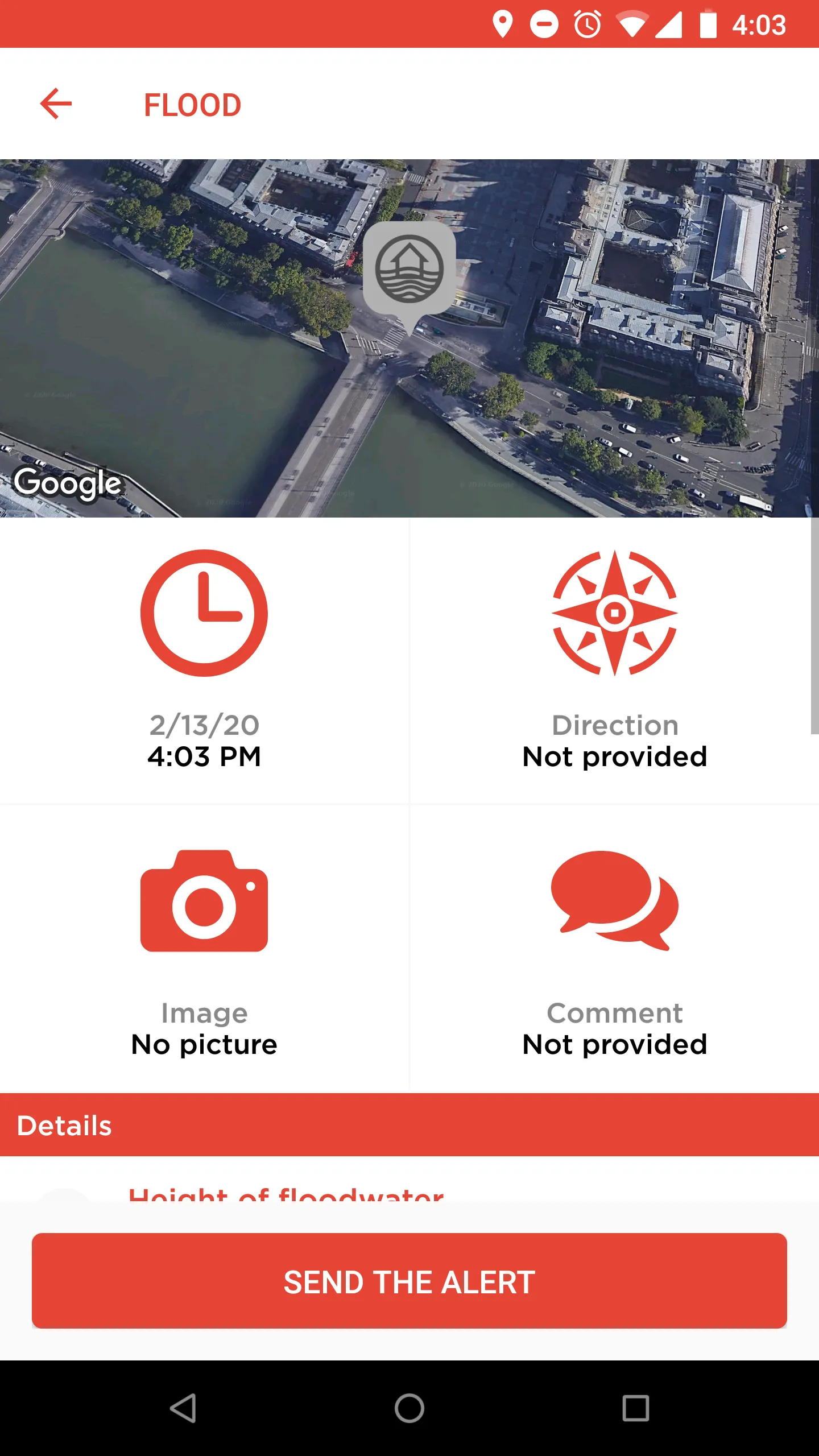The height and width of the screenshot is (1456, 819).
Task: Open the Details section header
Action: point(64,1125)
